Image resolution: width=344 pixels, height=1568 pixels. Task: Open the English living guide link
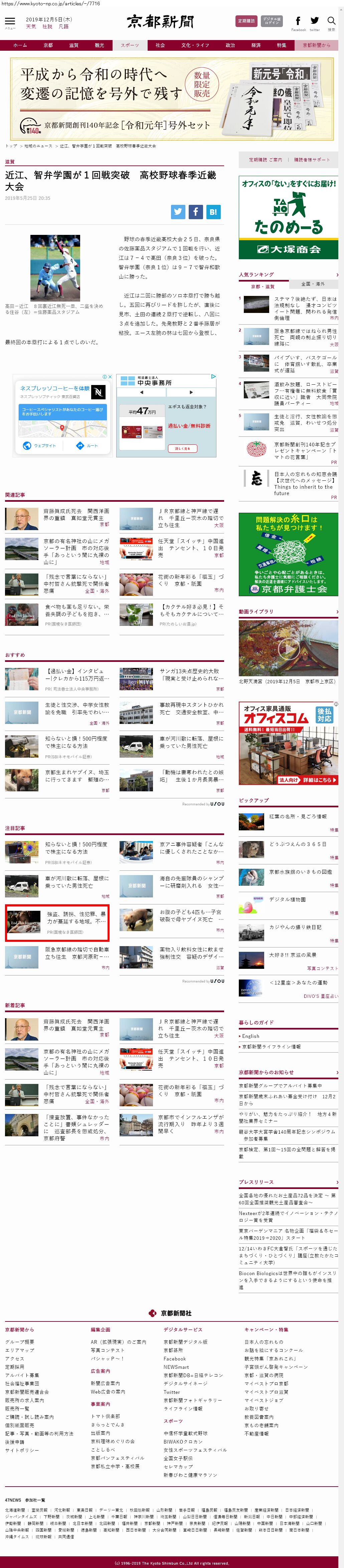pos(251,1036)
